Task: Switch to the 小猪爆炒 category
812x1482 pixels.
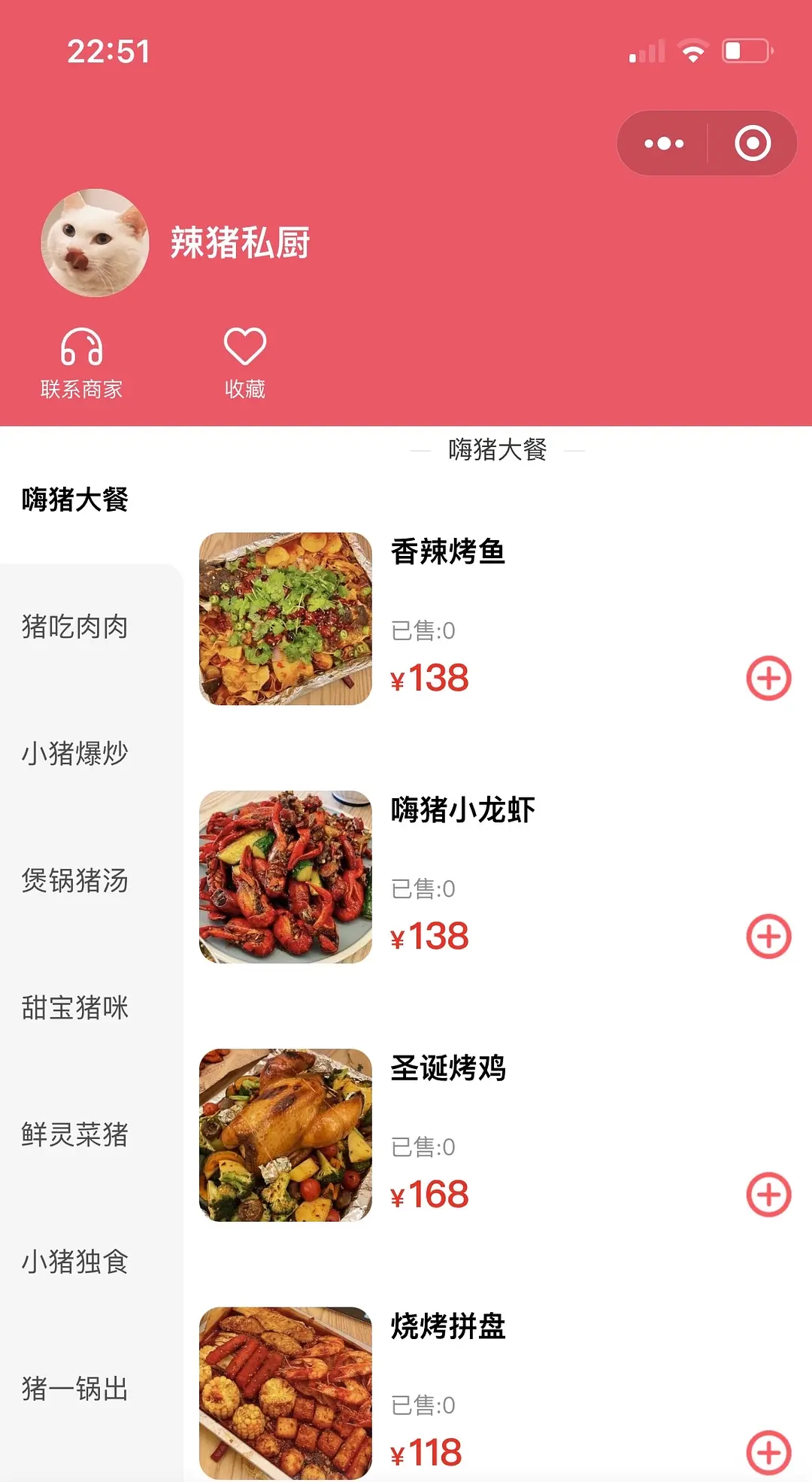Action: (75, 753)
